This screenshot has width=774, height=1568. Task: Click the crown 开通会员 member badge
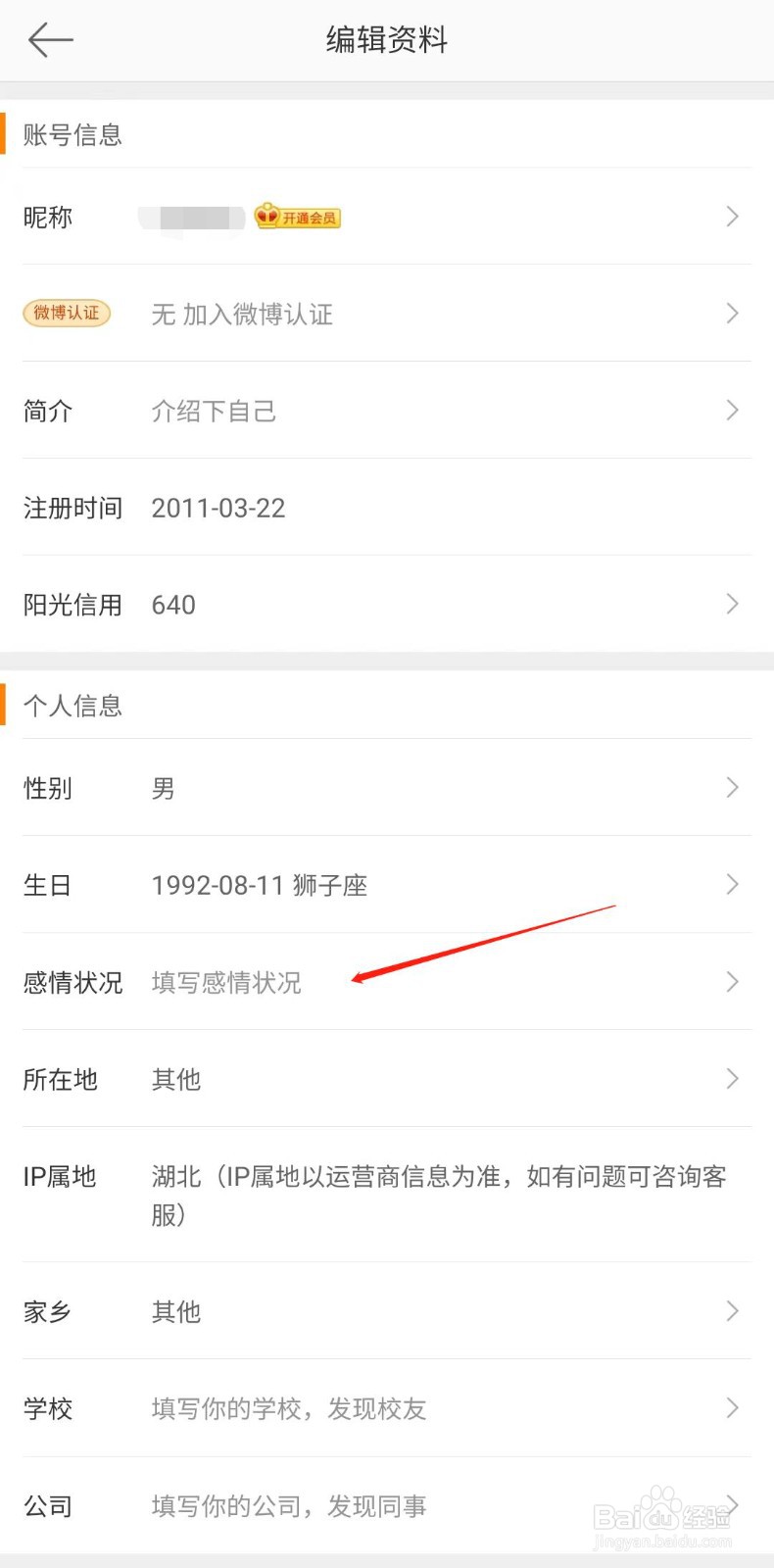tap(297, 217)
